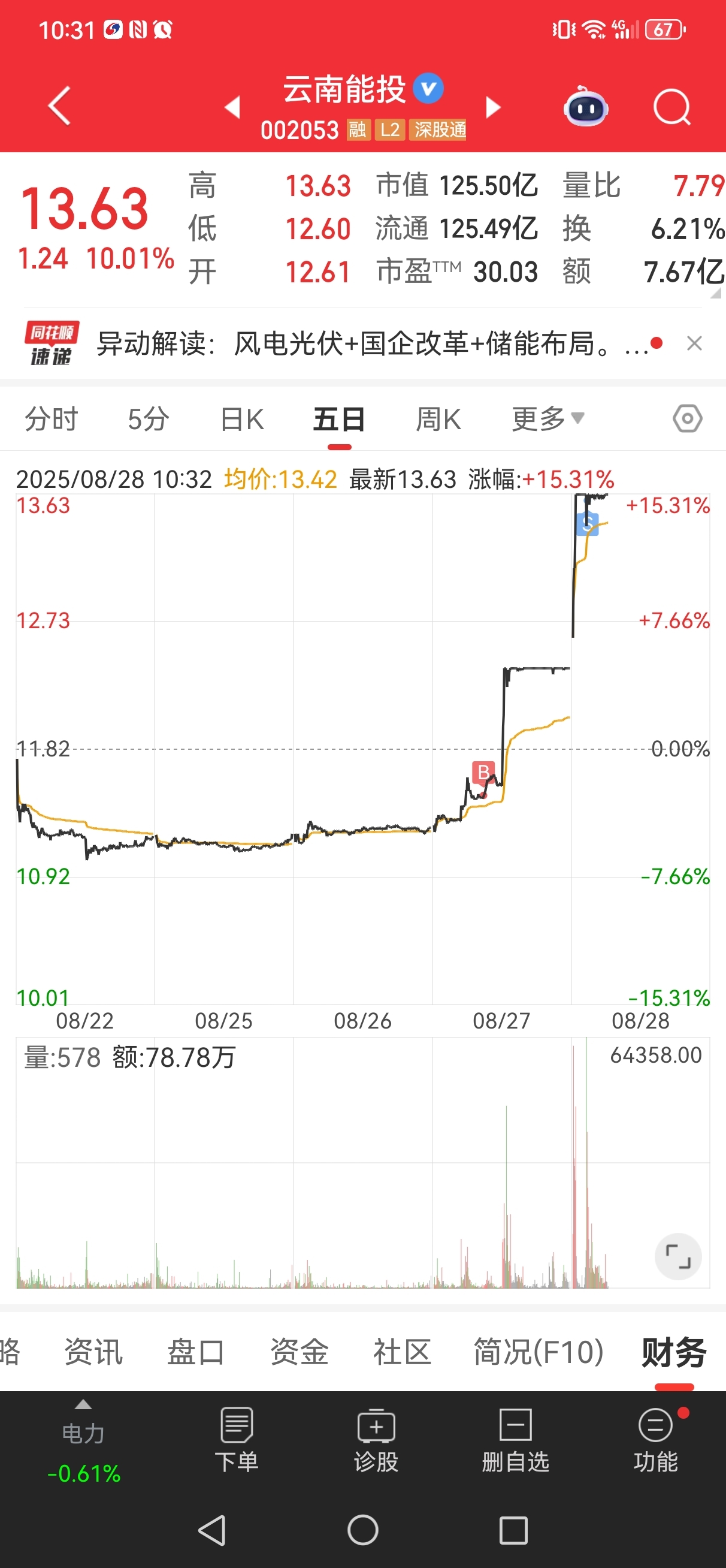
Task: Open stock search
Action: [672, 107]
